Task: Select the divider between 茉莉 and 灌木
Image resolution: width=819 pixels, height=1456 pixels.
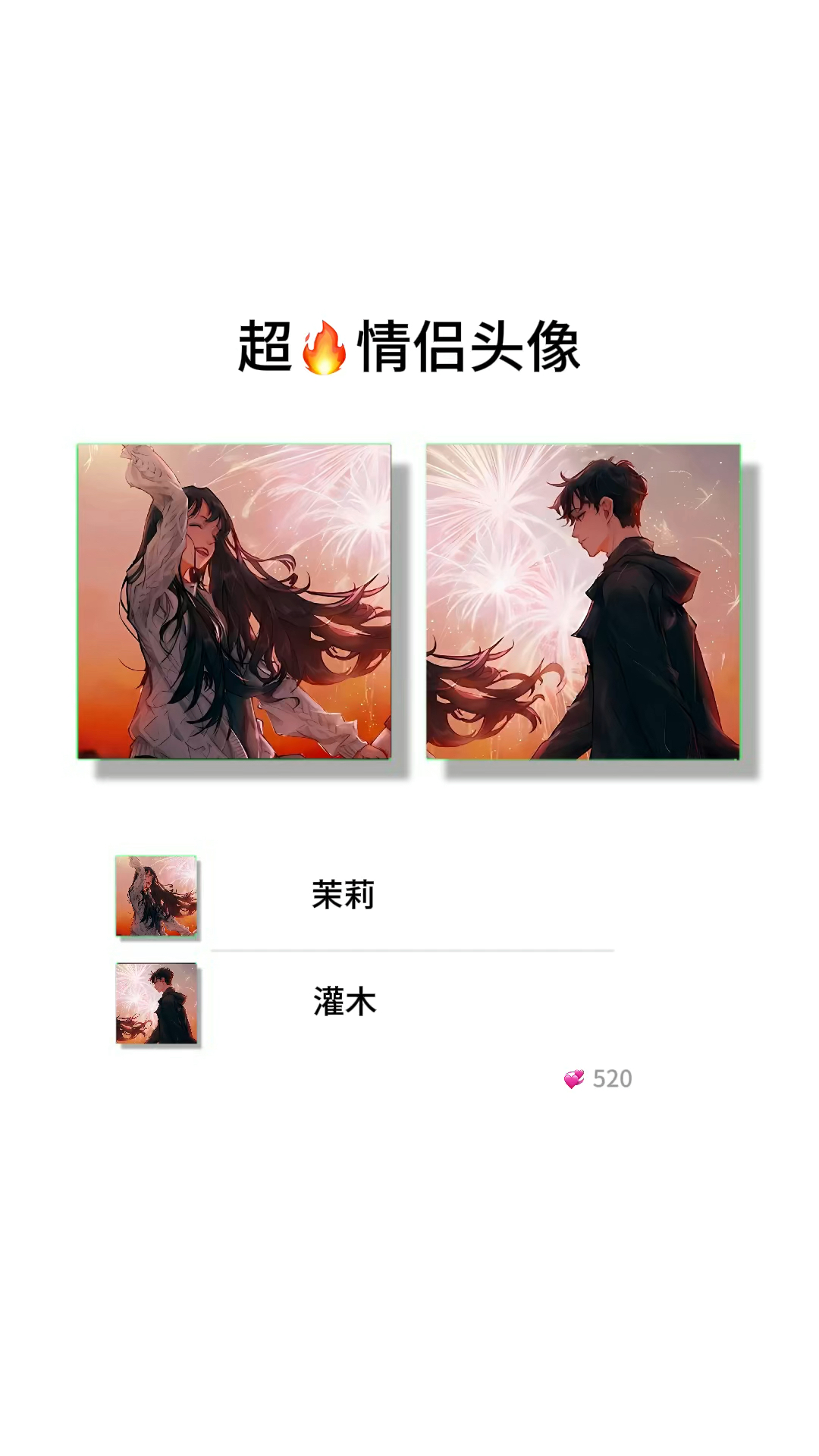Action: 413,950
